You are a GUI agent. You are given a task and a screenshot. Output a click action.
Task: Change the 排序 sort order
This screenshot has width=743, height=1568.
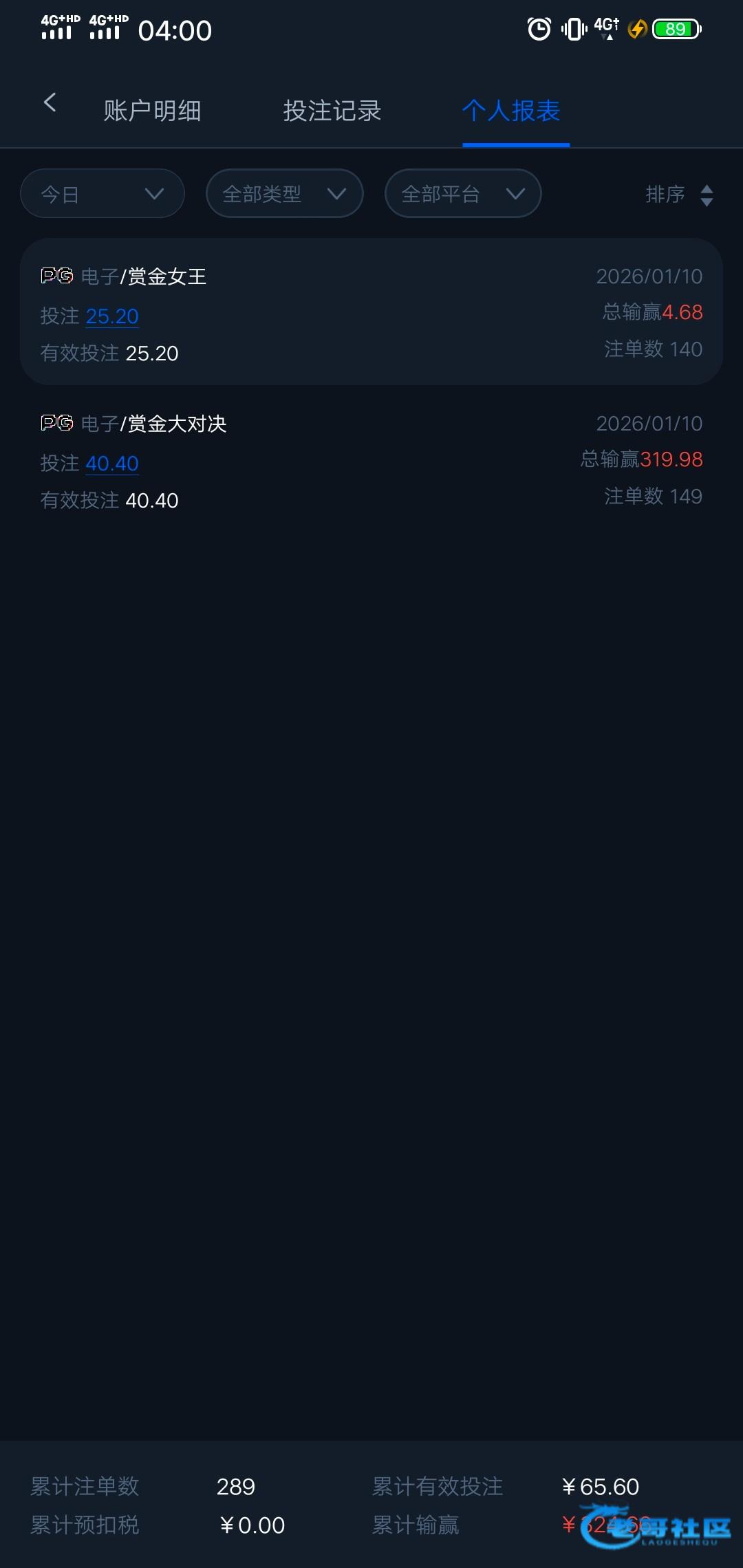click(x=679, y=195)
